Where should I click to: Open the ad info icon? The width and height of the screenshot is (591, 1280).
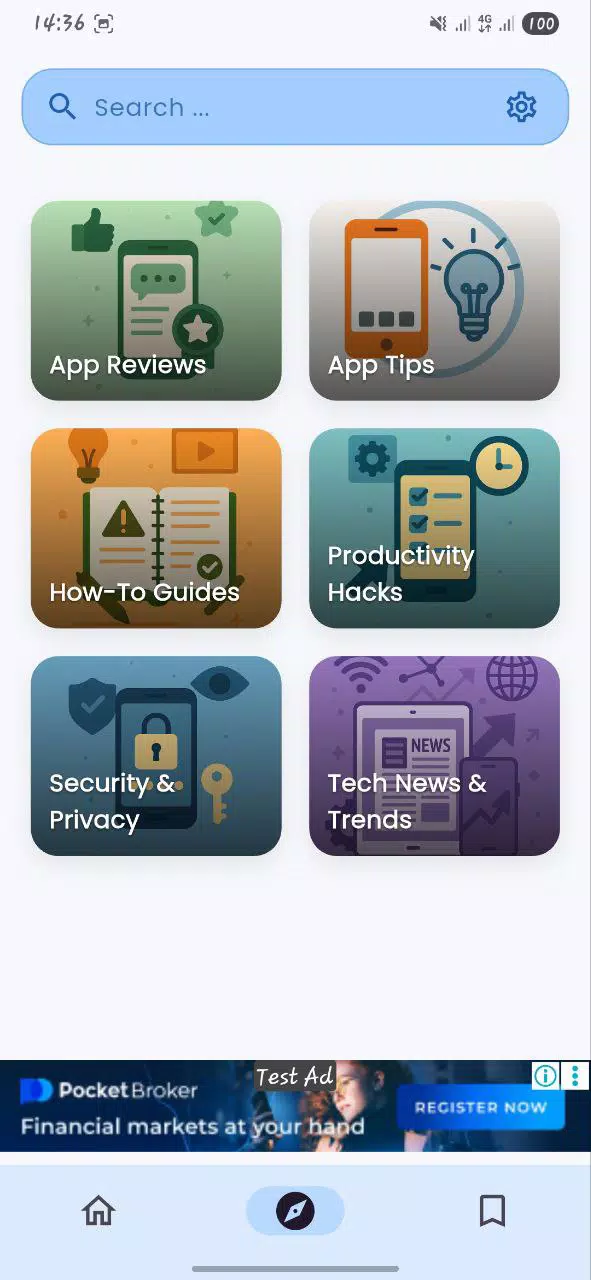pos(545,1075)
